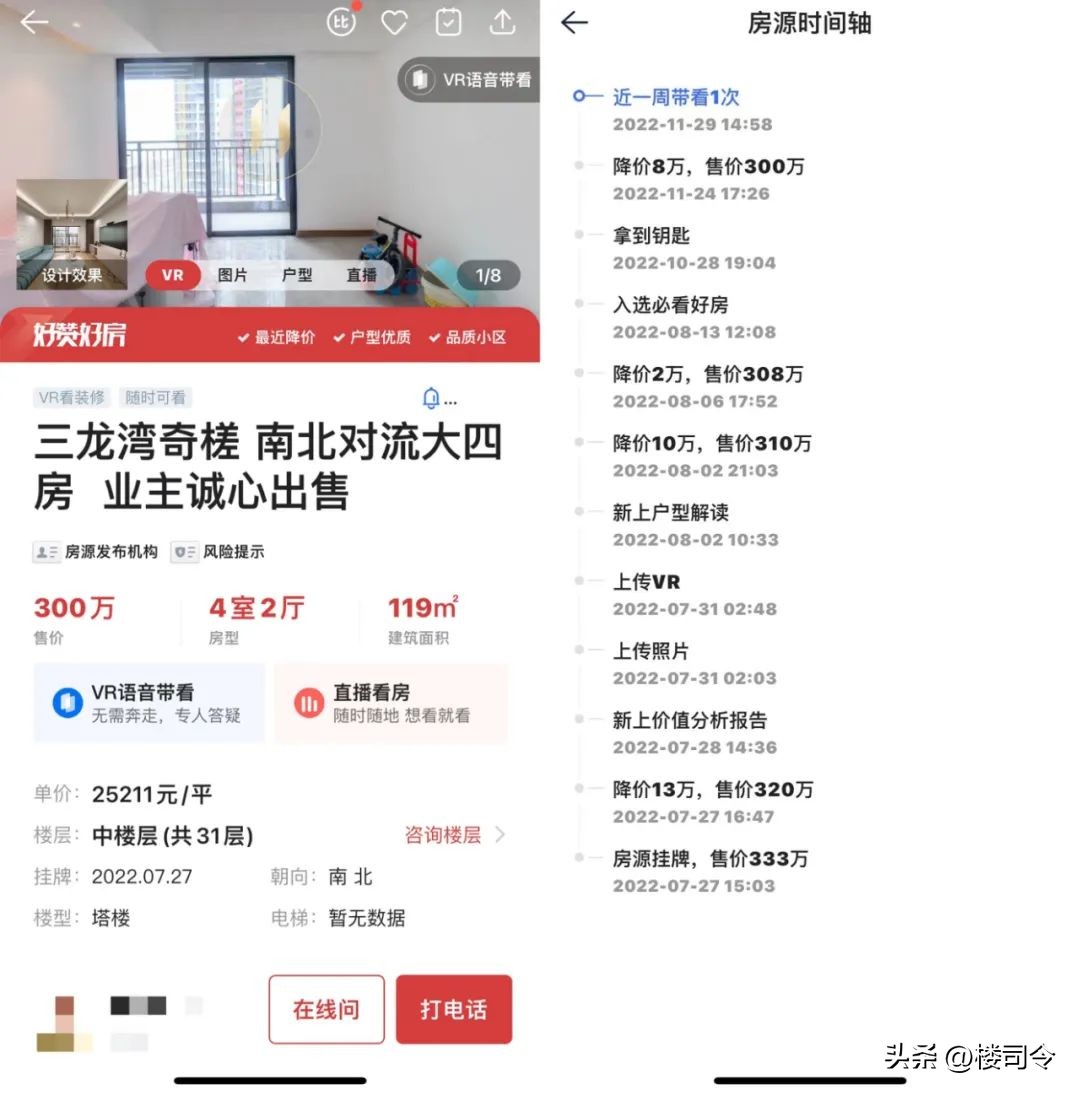Open the schedule checklist icon at the top
Image resolution: width=1080 pixels, height=1095 pixels.
[448, 22]
